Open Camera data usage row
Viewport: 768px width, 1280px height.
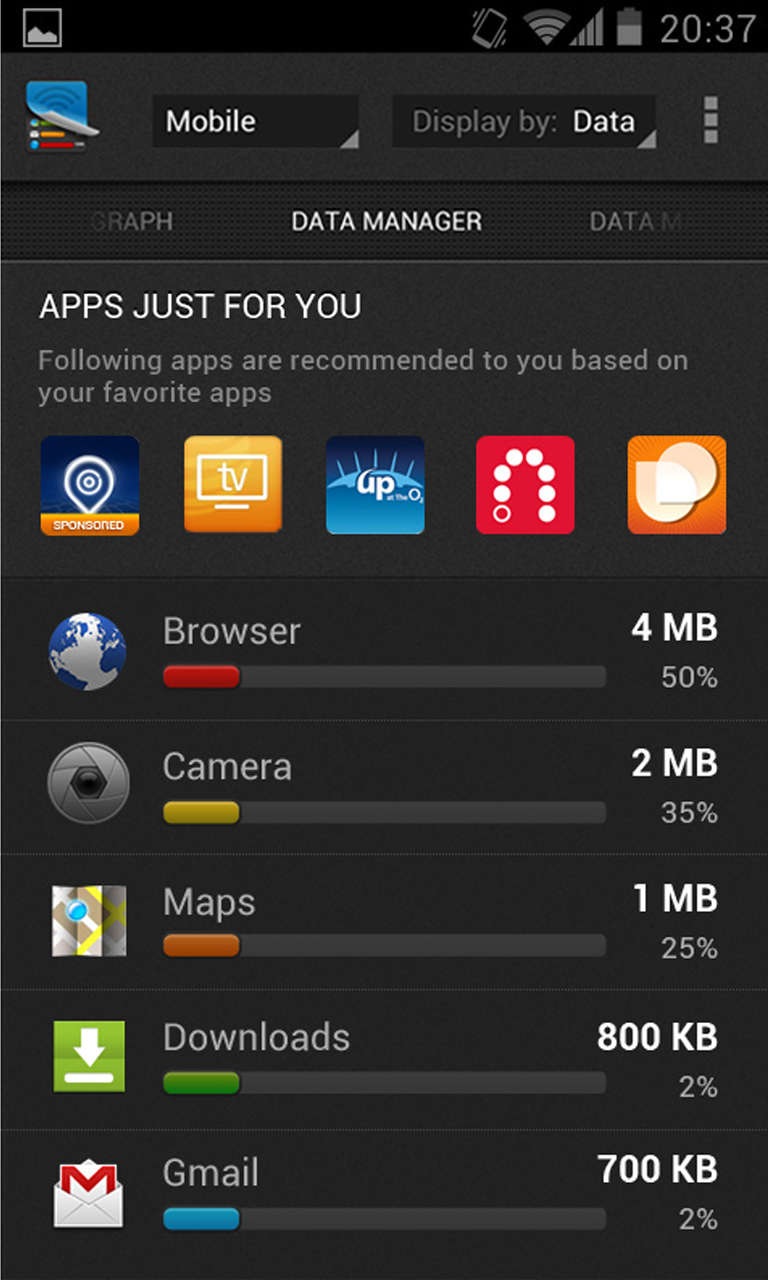pyautogui.click(x=384, y=787)
